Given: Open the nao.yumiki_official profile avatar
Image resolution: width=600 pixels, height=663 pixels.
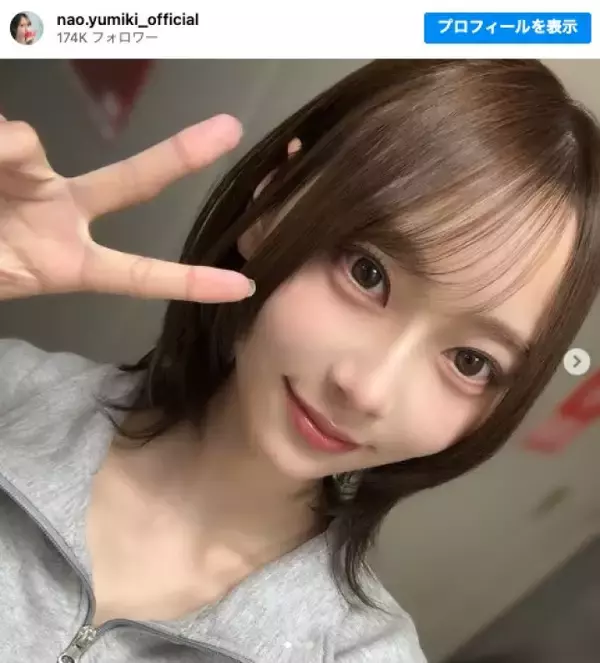Looking at the screenshot, I should pos(26,28).
